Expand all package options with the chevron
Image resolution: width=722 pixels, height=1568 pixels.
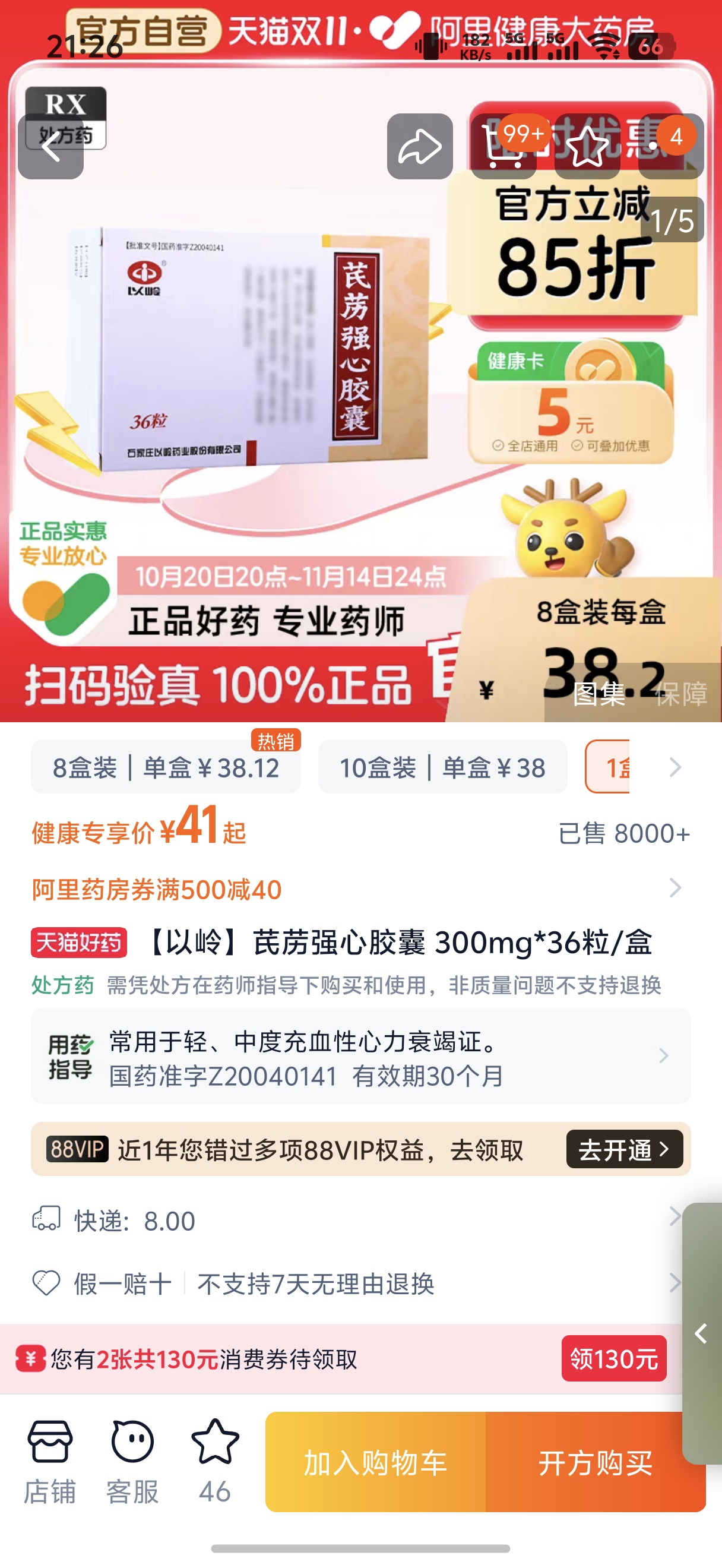point(674,767)
